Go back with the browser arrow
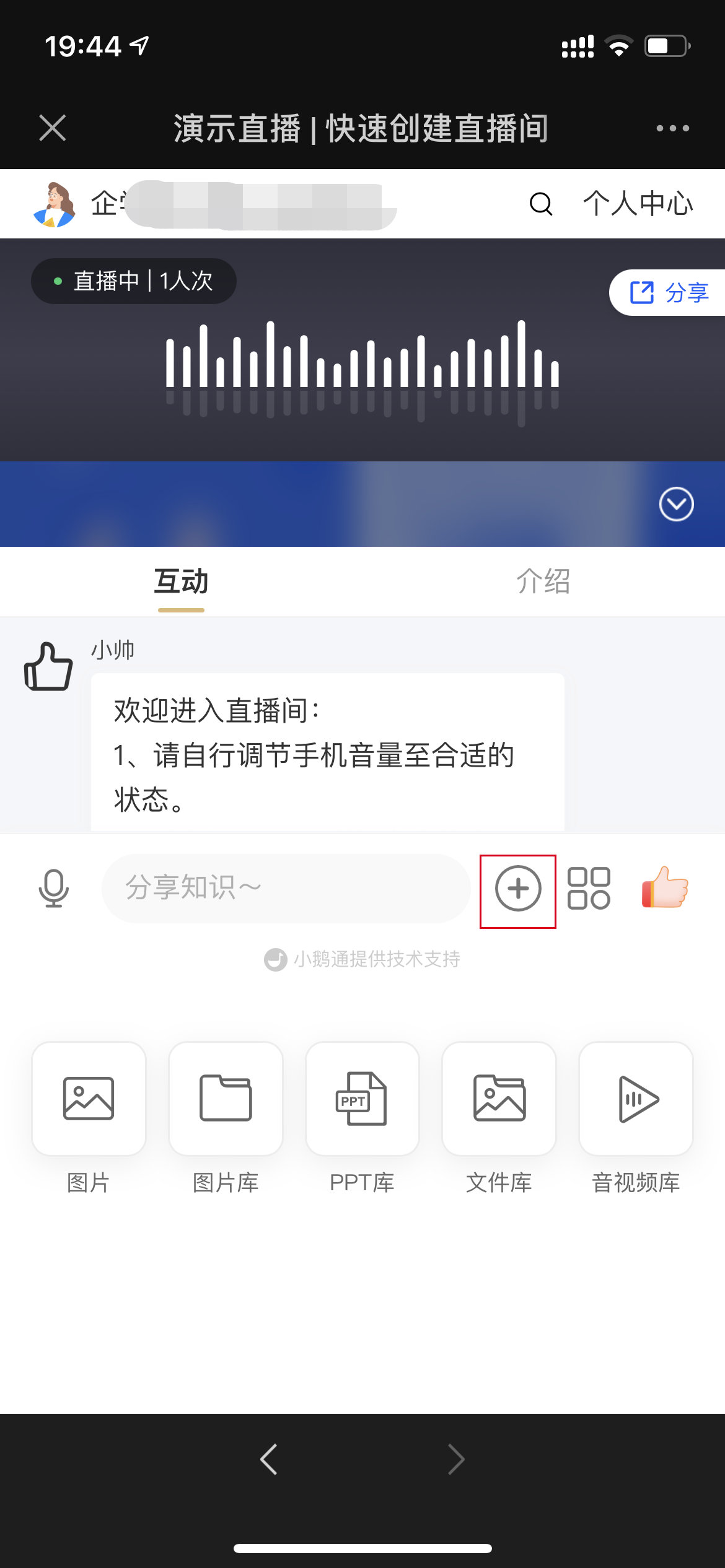 tap(269, 1460)
